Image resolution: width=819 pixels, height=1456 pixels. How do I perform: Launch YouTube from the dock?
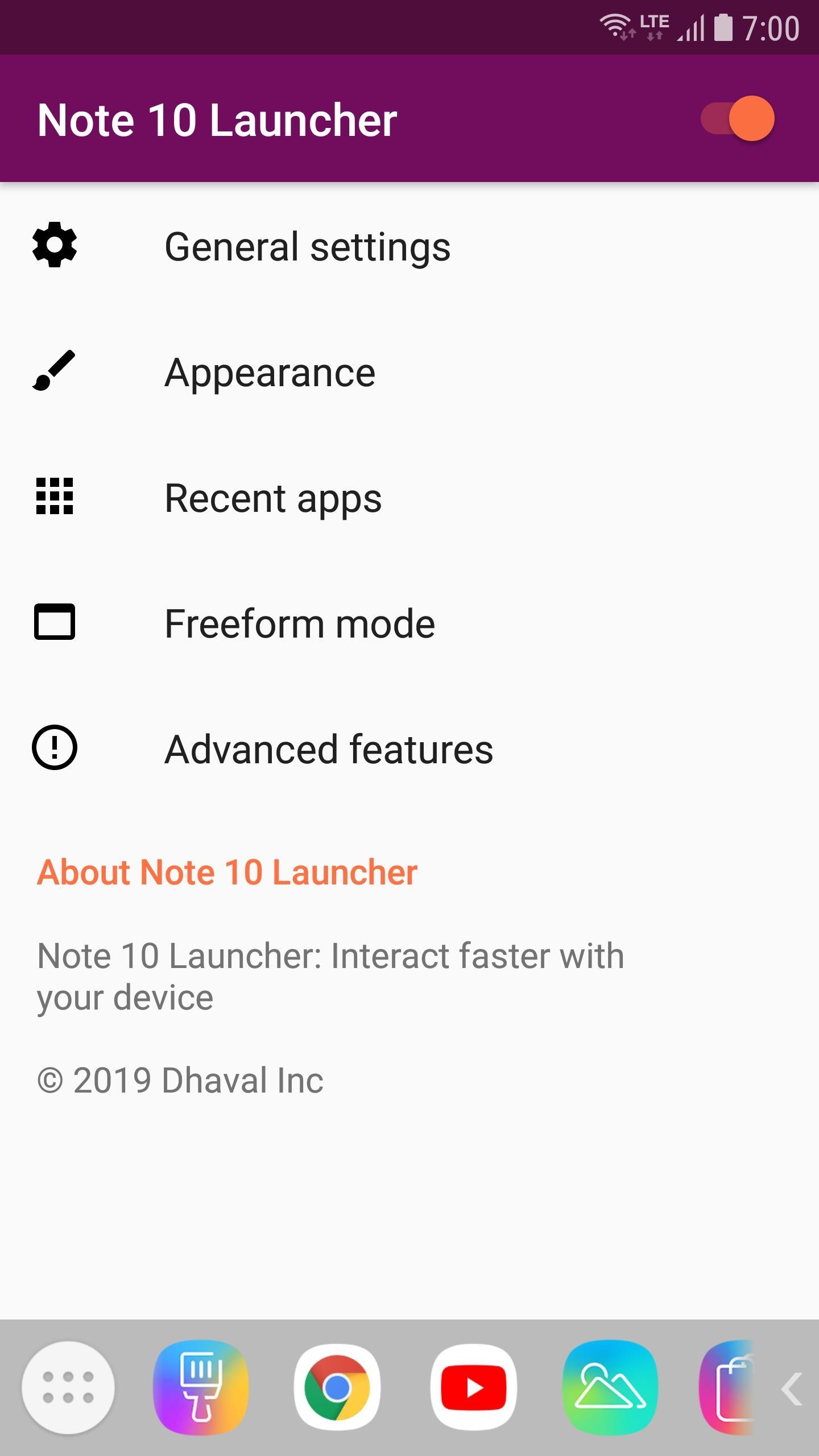(473, 1388)
